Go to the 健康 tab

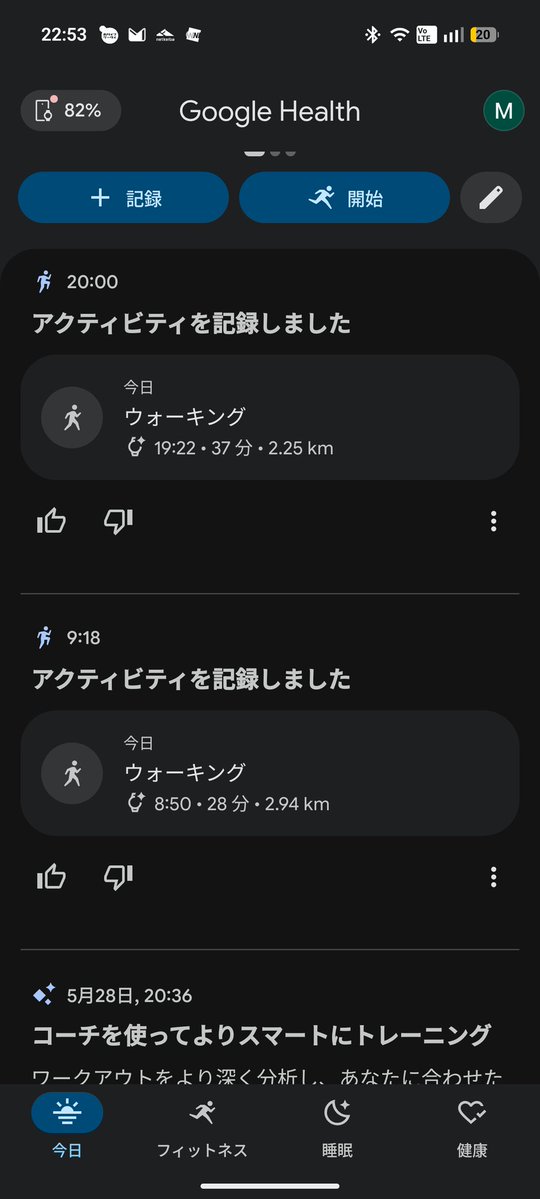point(472,1126)
